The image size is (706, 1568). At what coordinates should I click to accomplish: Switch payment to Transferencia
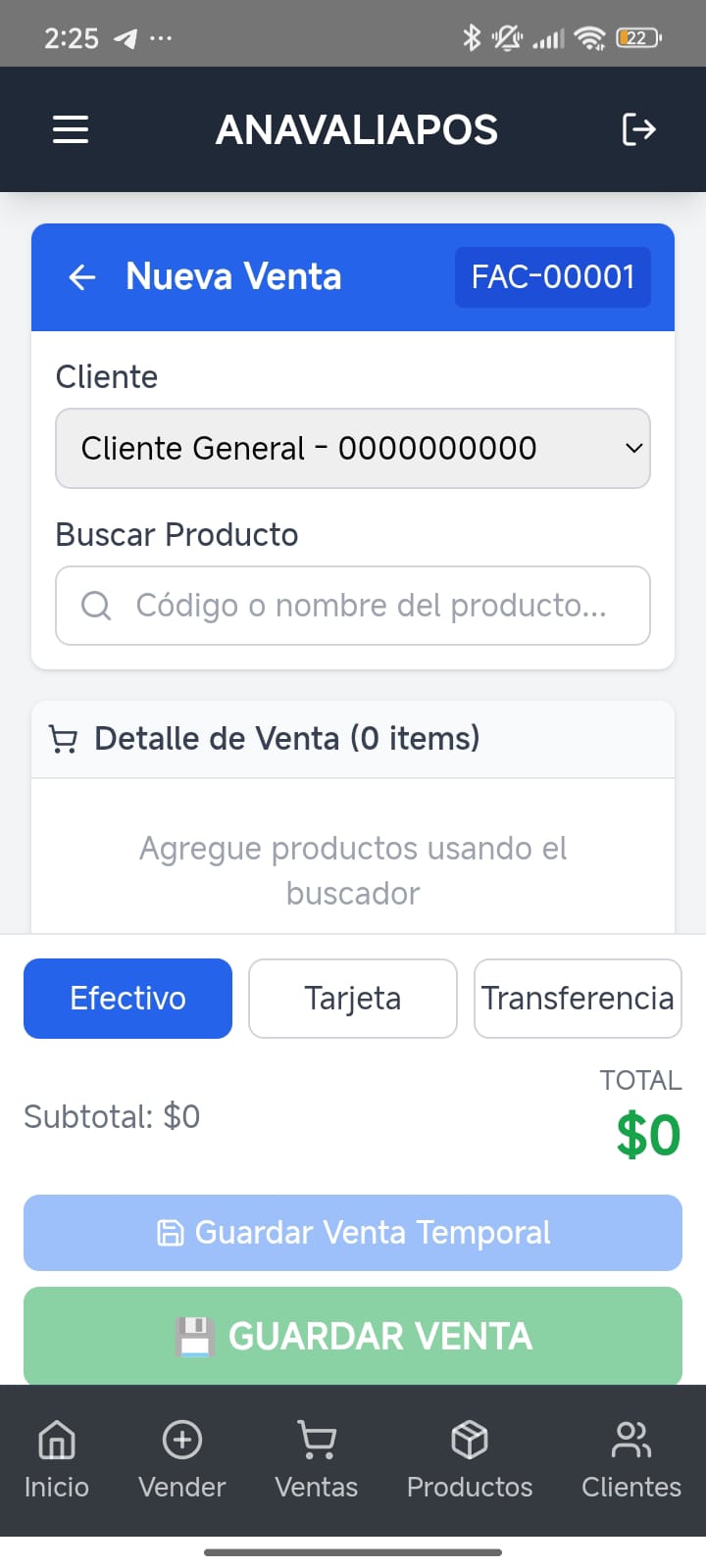(x=578, y=998)
